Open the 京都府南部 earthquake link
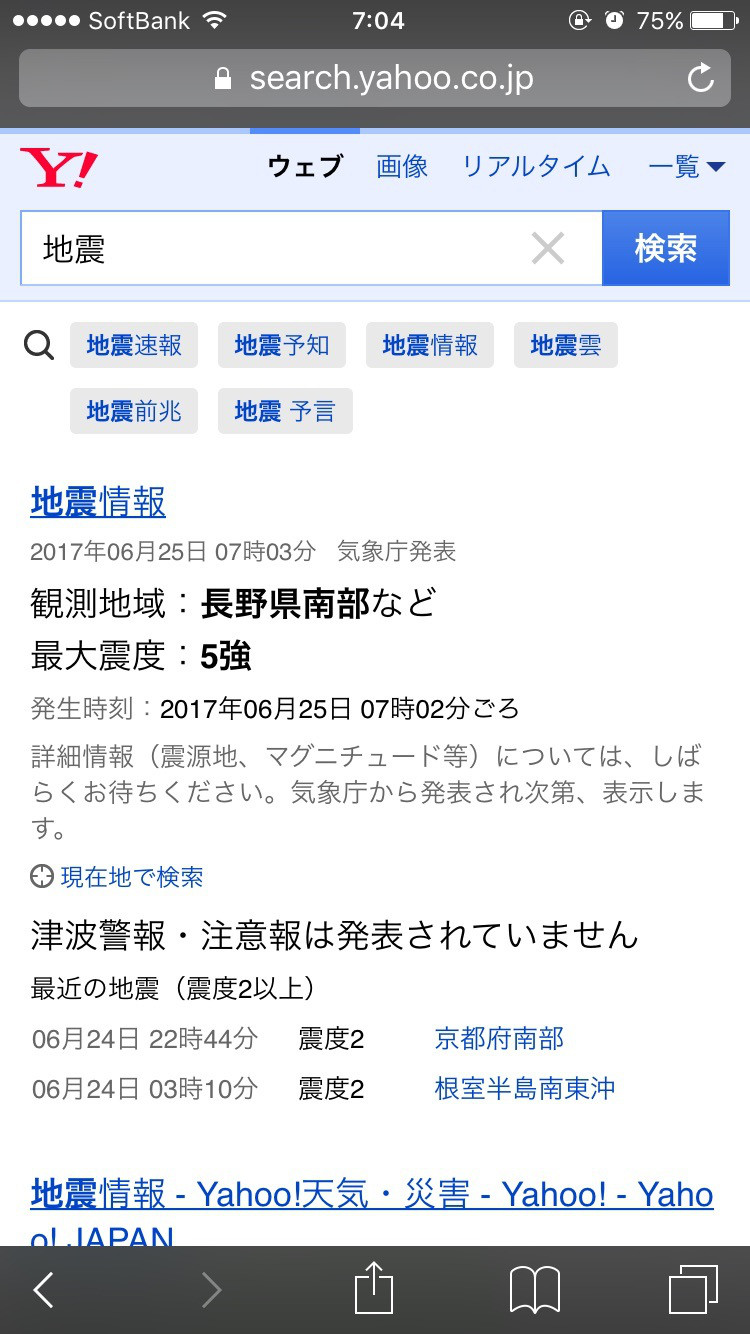The width and height of the screenshot is (750, 1334). (499, 1039)
